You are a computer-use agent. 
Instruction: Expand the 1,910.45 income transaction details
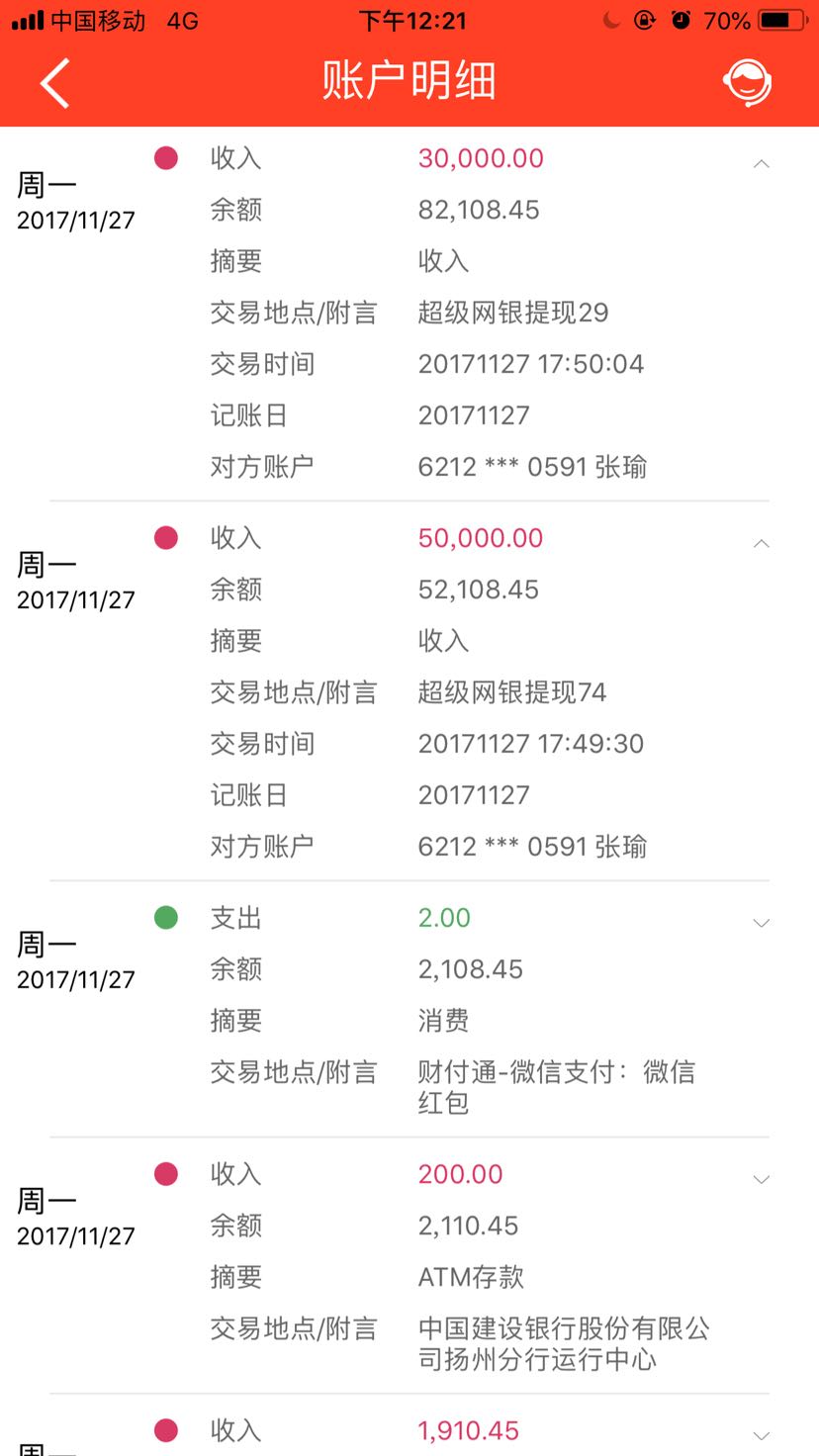coord(761,1435)
